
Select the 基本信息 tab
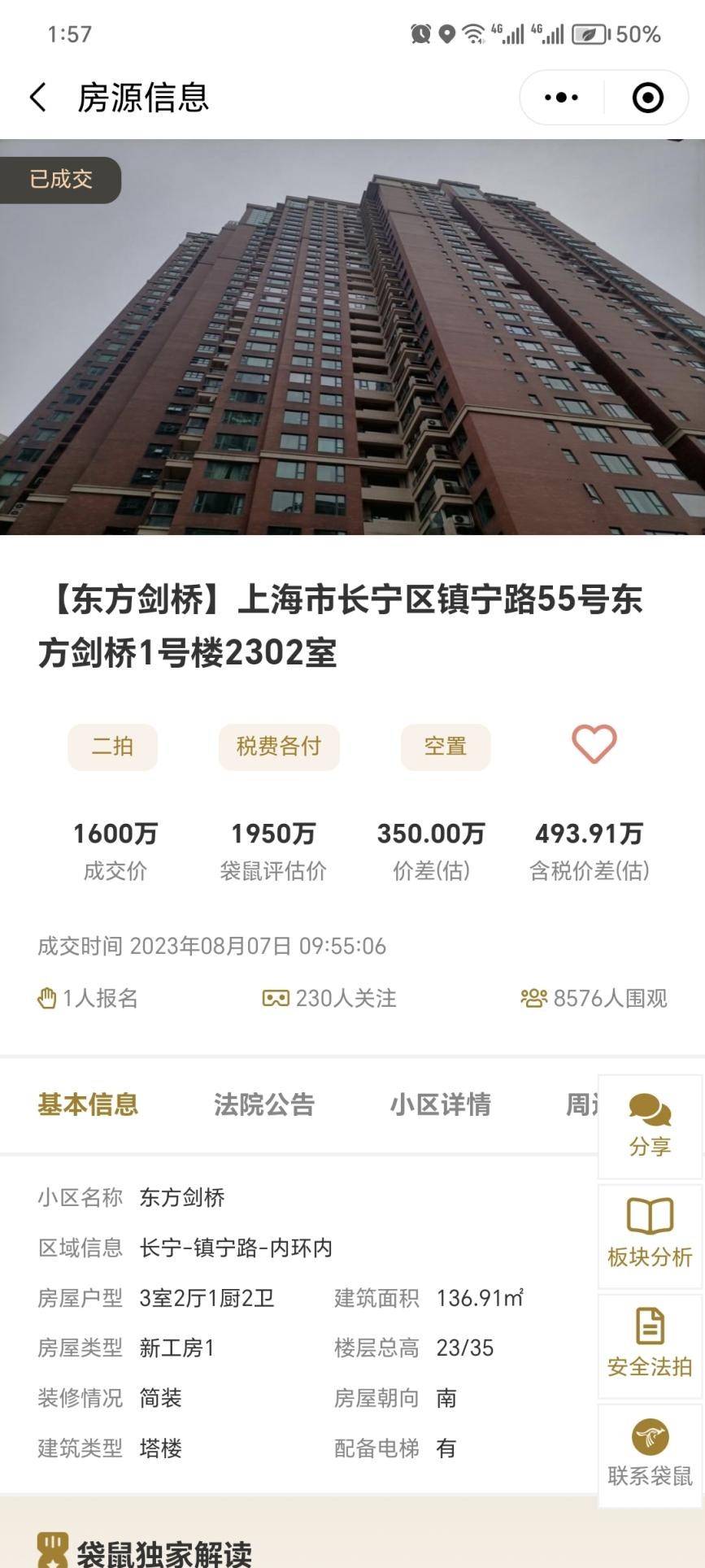pyautogui.click(x=87, y=1105)
